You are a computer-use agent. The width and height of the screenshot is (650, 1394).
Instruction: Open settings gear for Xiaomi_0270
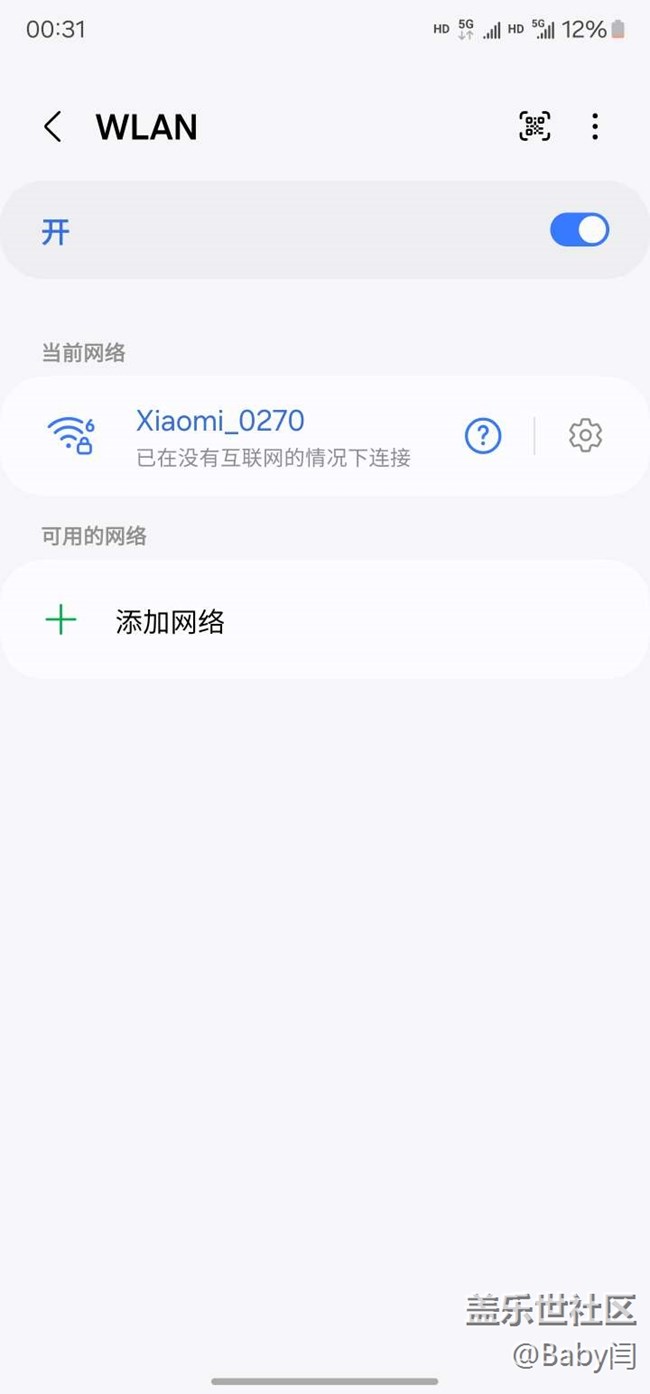586,435
